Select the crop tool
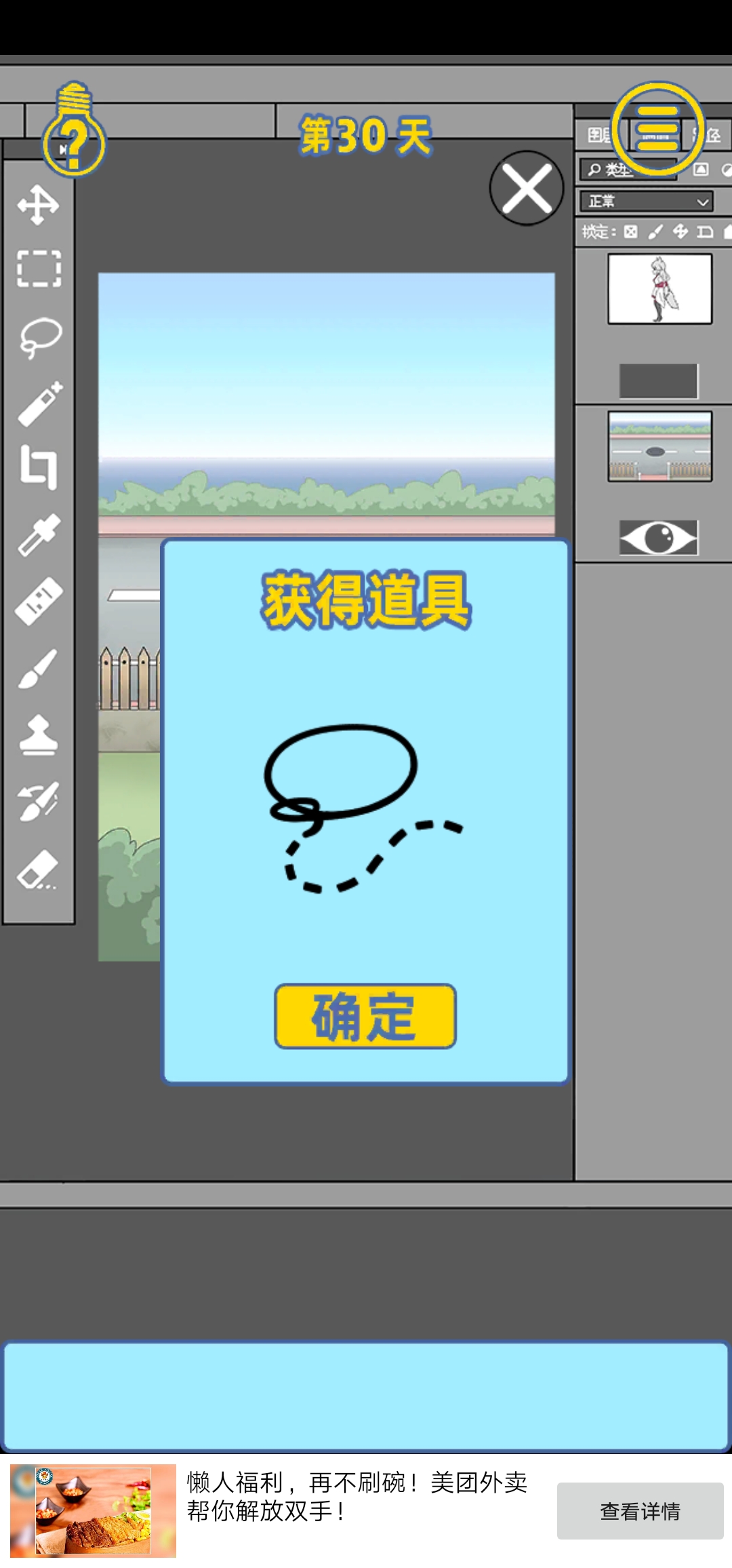 click(39, 467)
